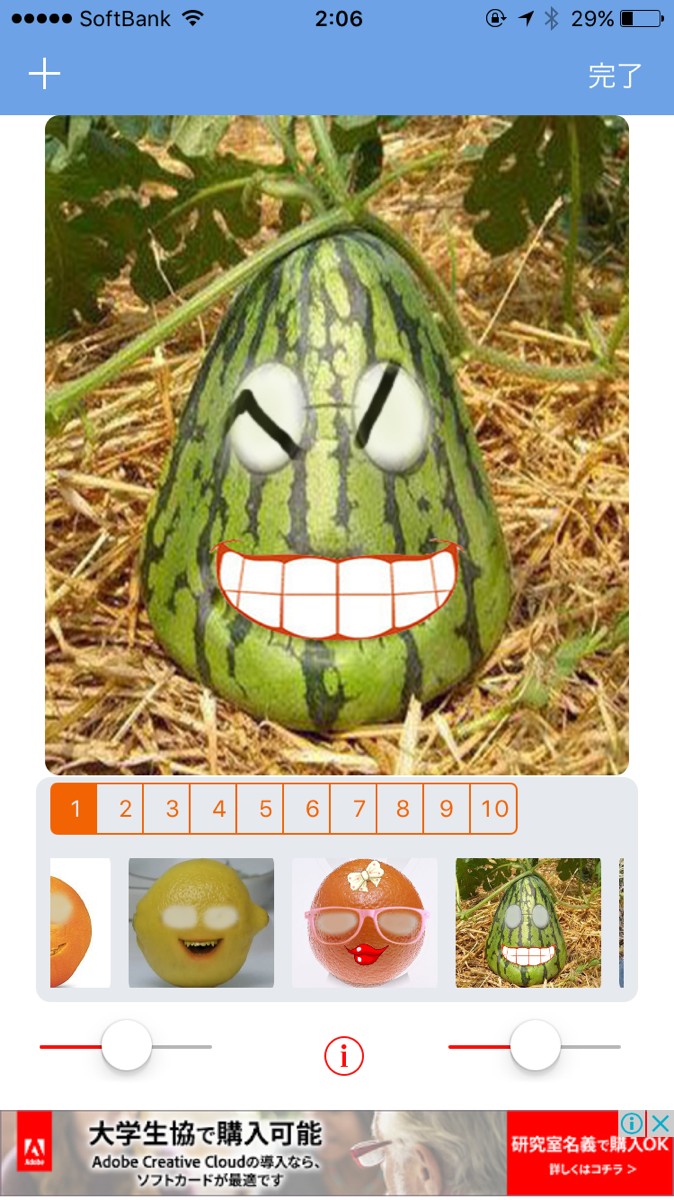Select category tab 7

click(x=358, y=809)
